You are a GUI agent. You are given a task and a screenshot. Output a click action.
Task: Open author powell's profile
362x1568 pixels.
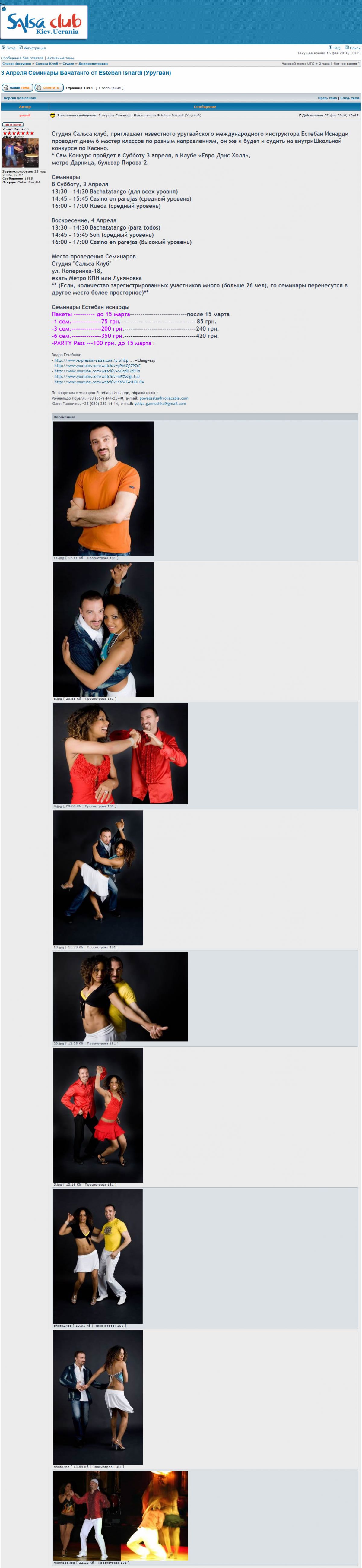coord(25,115)
